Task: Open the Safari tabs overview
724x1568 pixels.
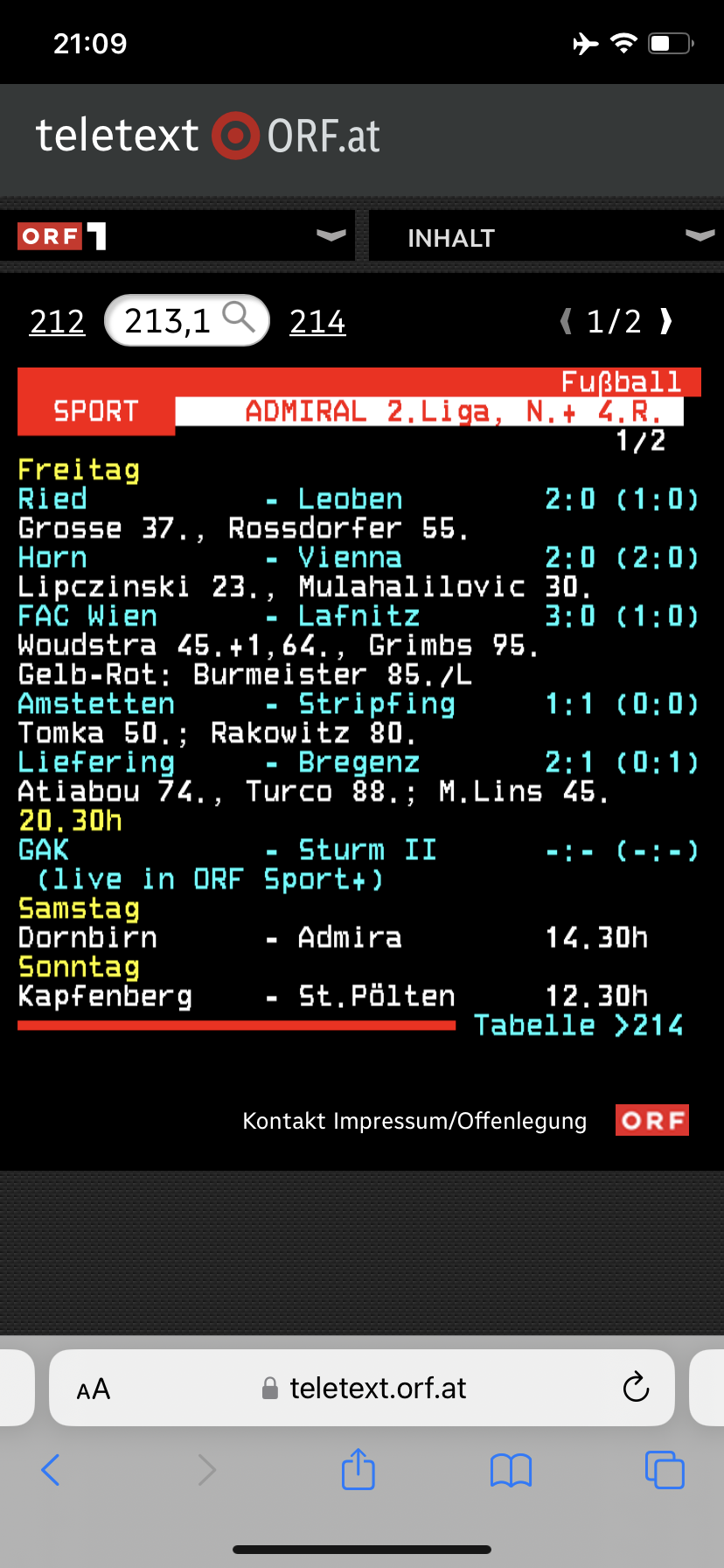Action: (665, 1469)
